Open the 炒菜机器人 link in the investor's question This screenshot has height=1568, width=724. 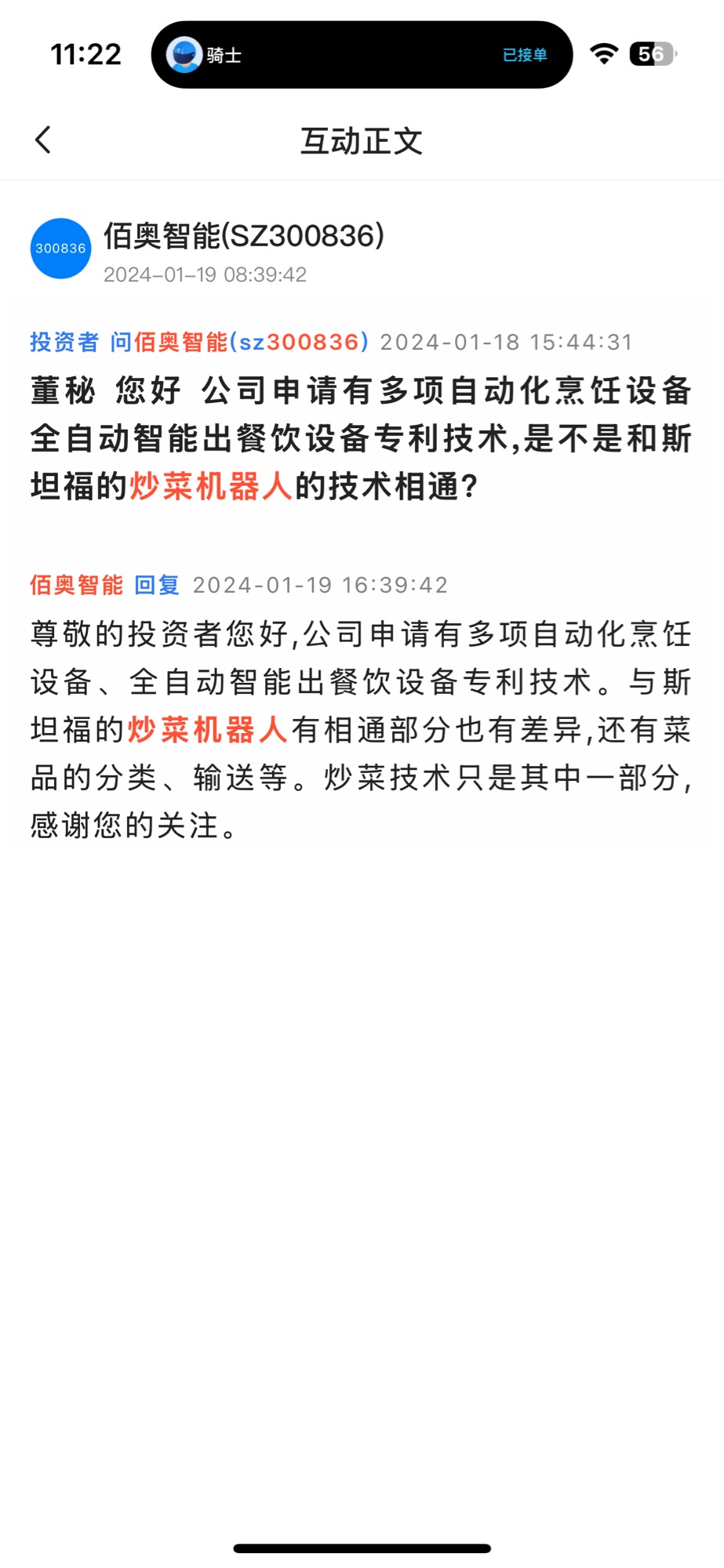pyautogui.click(x=210, y=487)
